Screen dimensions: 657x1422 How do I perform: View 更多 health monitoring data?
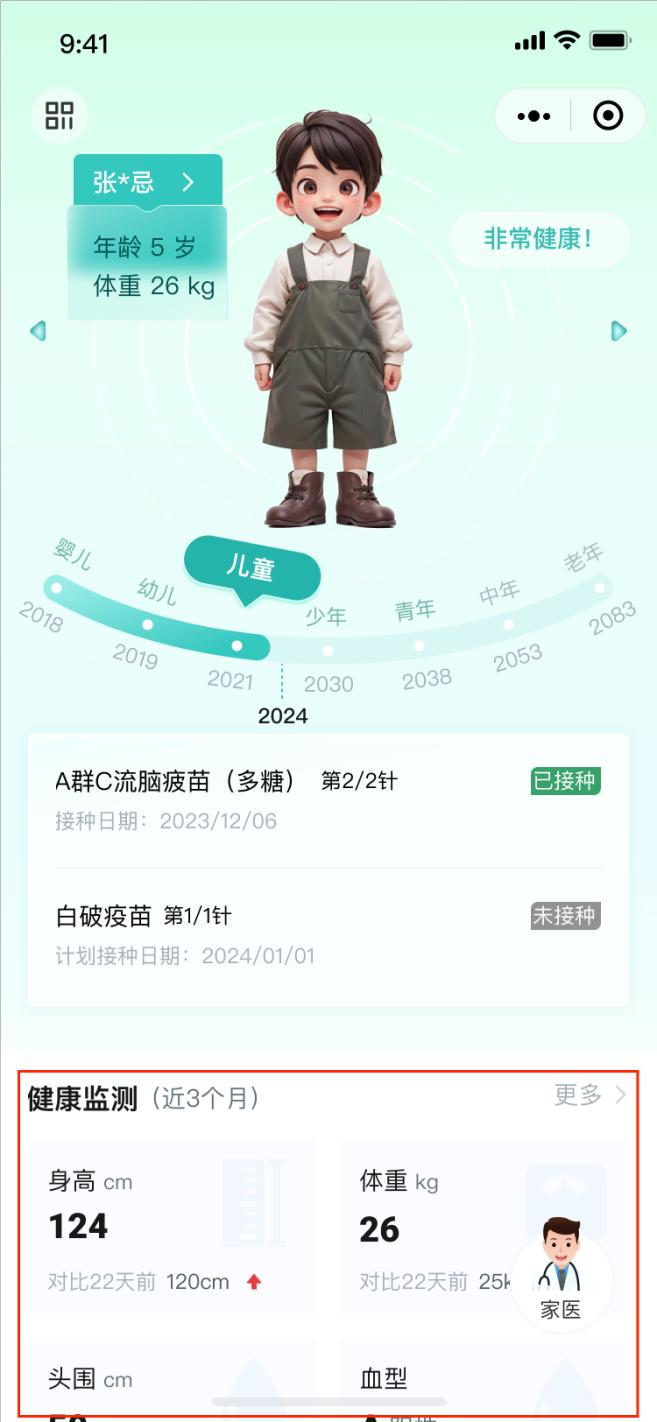[590, 1095]
